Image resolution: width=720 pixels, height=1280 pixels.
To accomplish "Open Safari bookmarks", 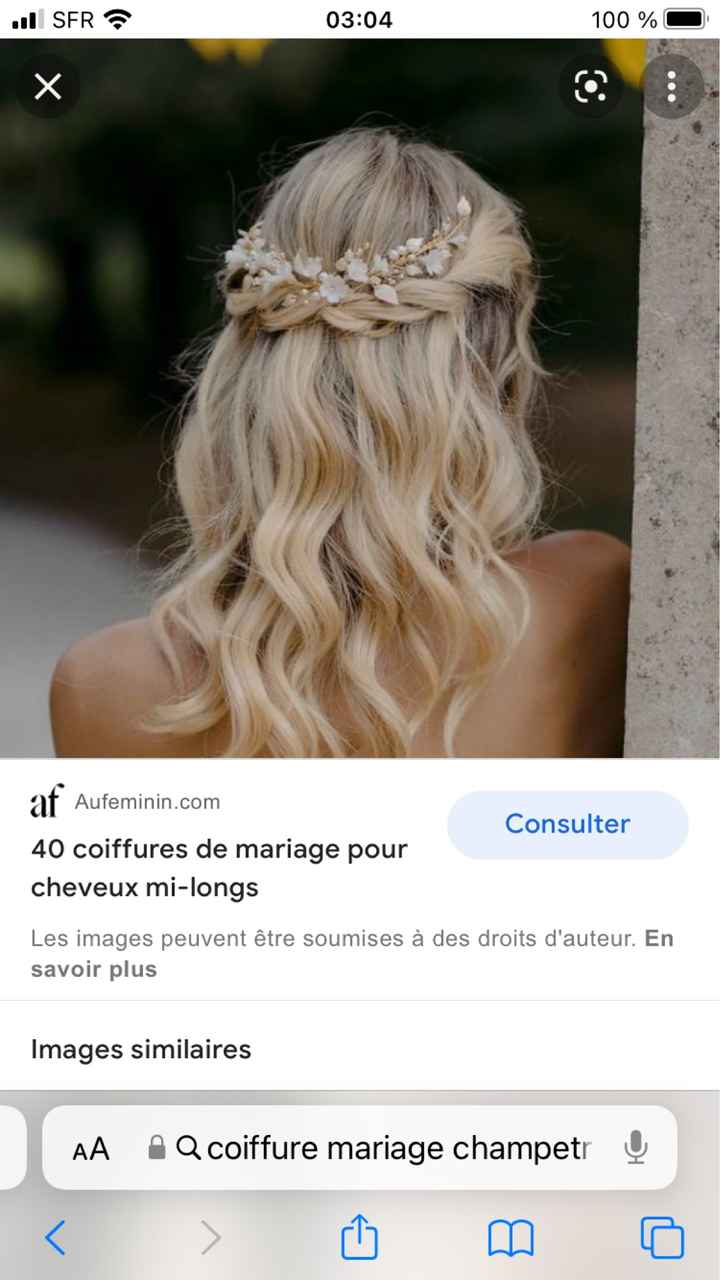I will [x=510, y=1238].
